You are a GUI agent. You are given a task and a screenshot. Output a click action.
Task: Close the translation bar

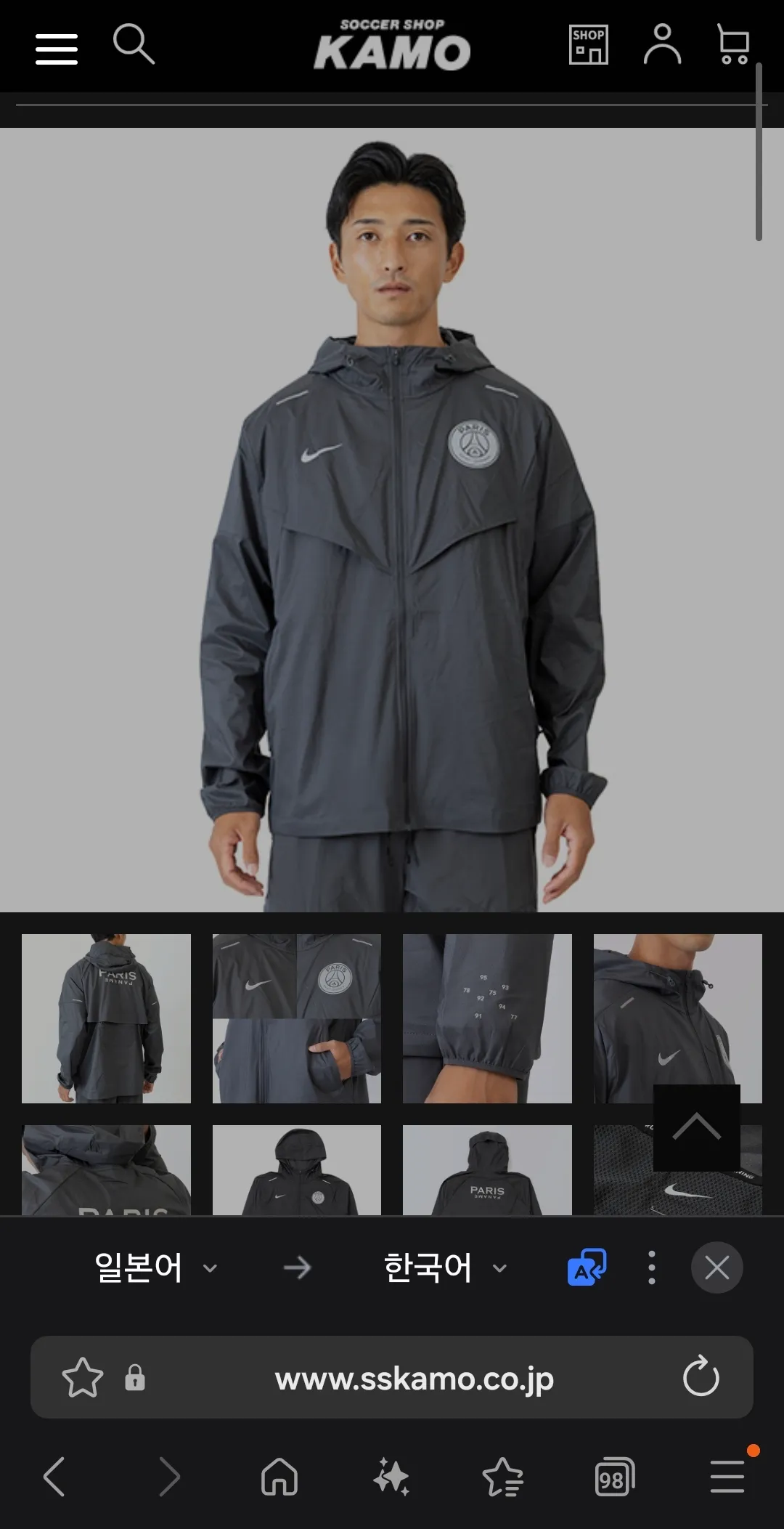coord(716,1268)
